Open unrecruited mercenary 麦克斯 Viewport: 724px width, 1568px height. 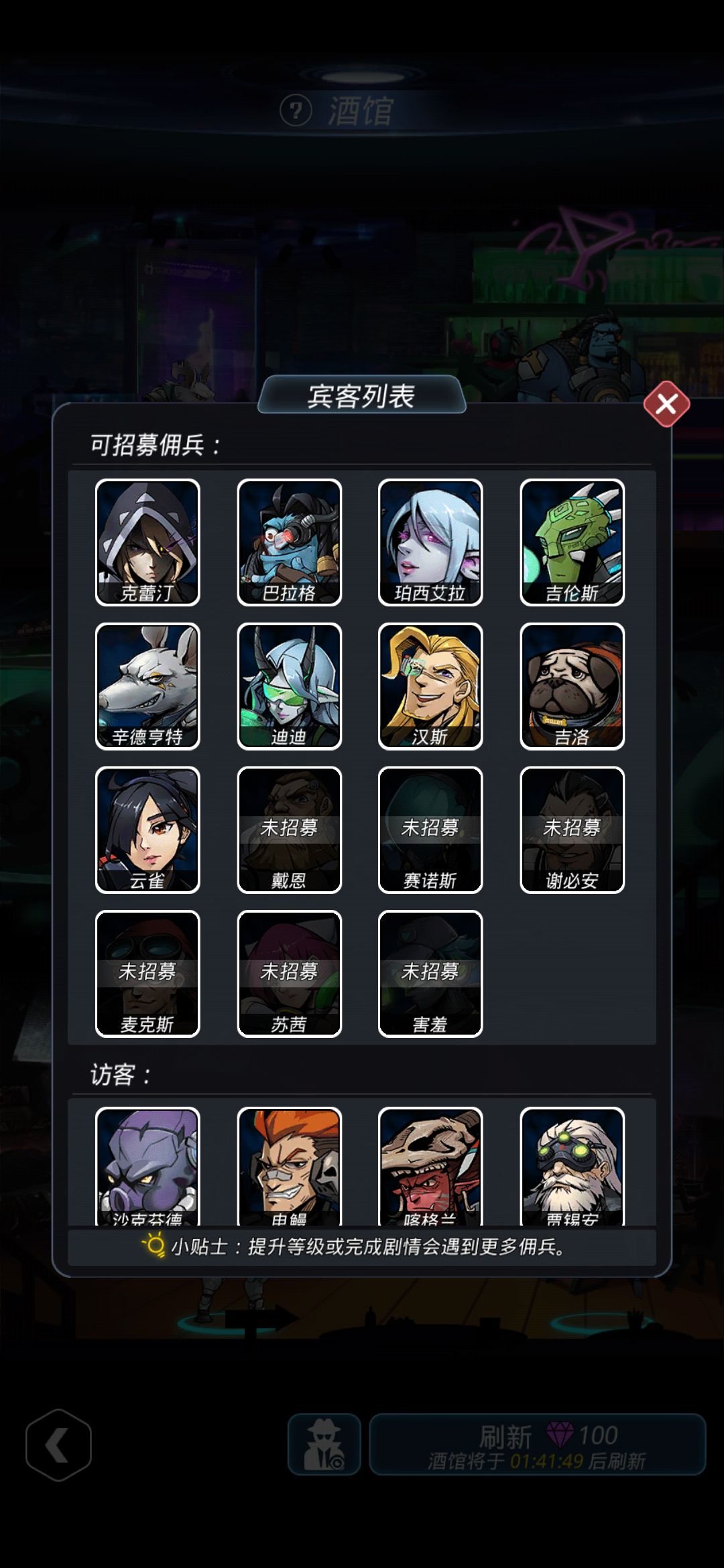click(x=147, y=974)
